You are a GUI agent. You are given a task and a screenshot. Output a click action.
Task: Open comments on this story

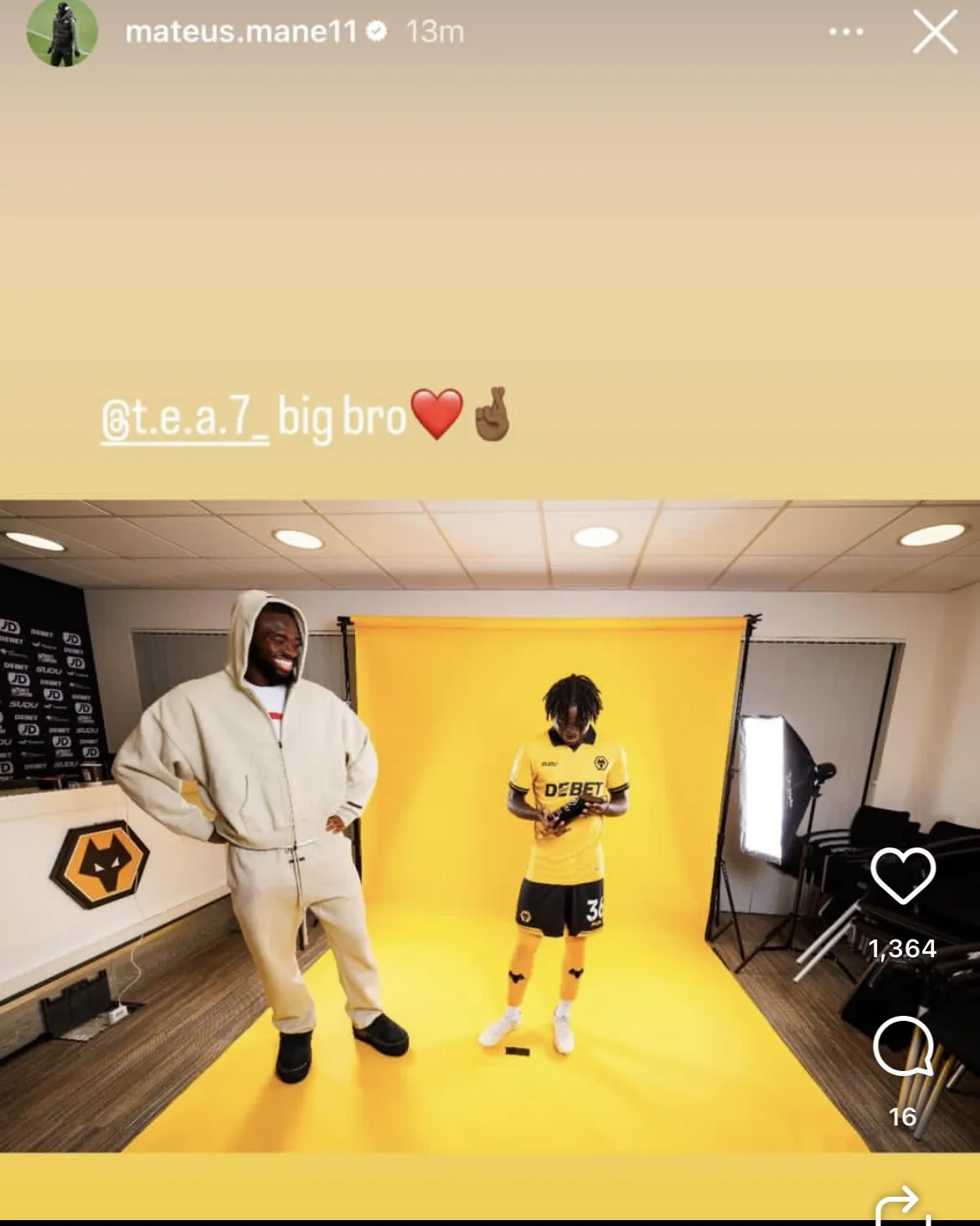(902, 1047)
